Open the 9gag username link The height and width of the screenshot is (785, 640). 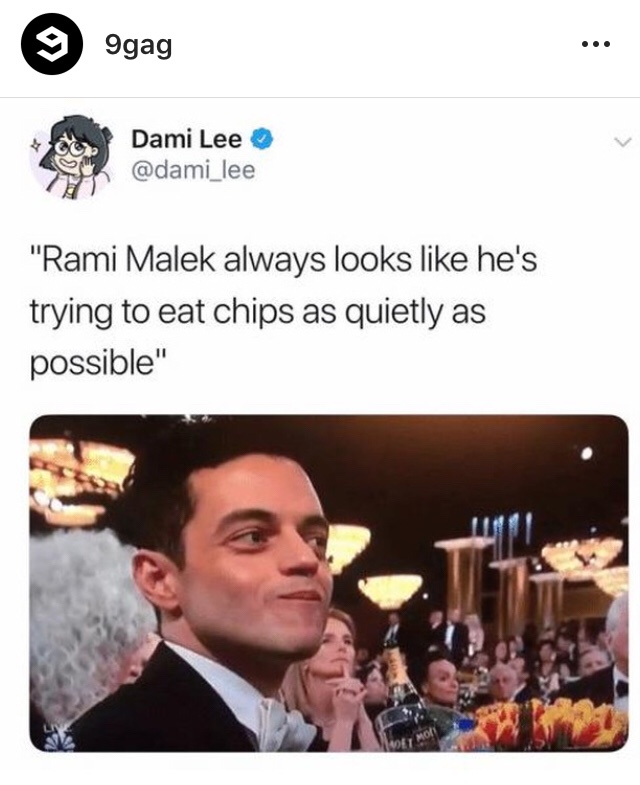point(137,46)
